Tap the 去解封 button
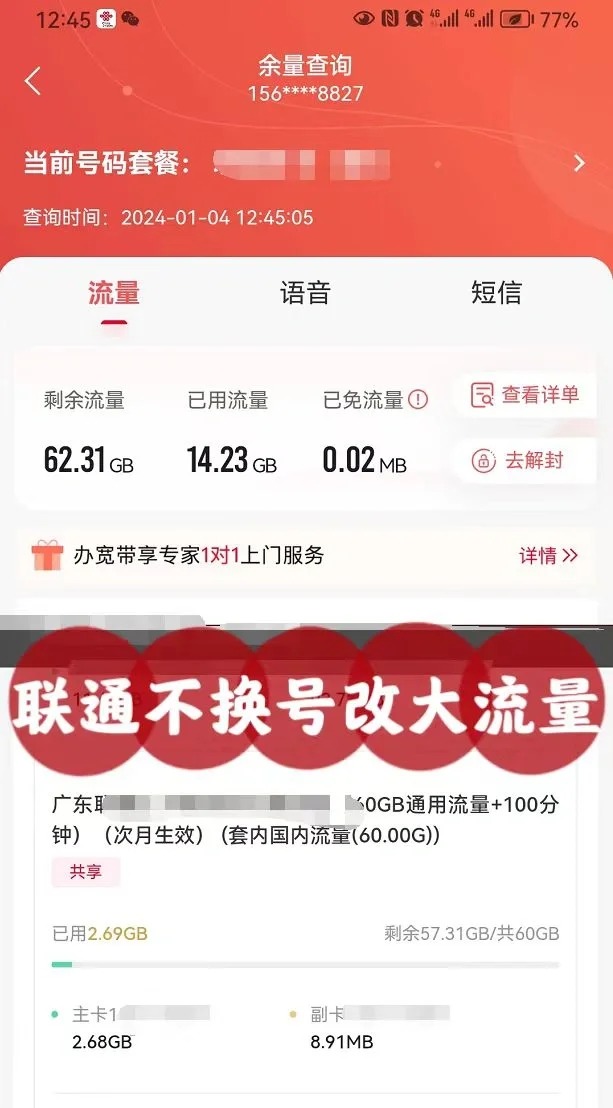This screenshot has height=1108, width=613. tap(519, 460)
